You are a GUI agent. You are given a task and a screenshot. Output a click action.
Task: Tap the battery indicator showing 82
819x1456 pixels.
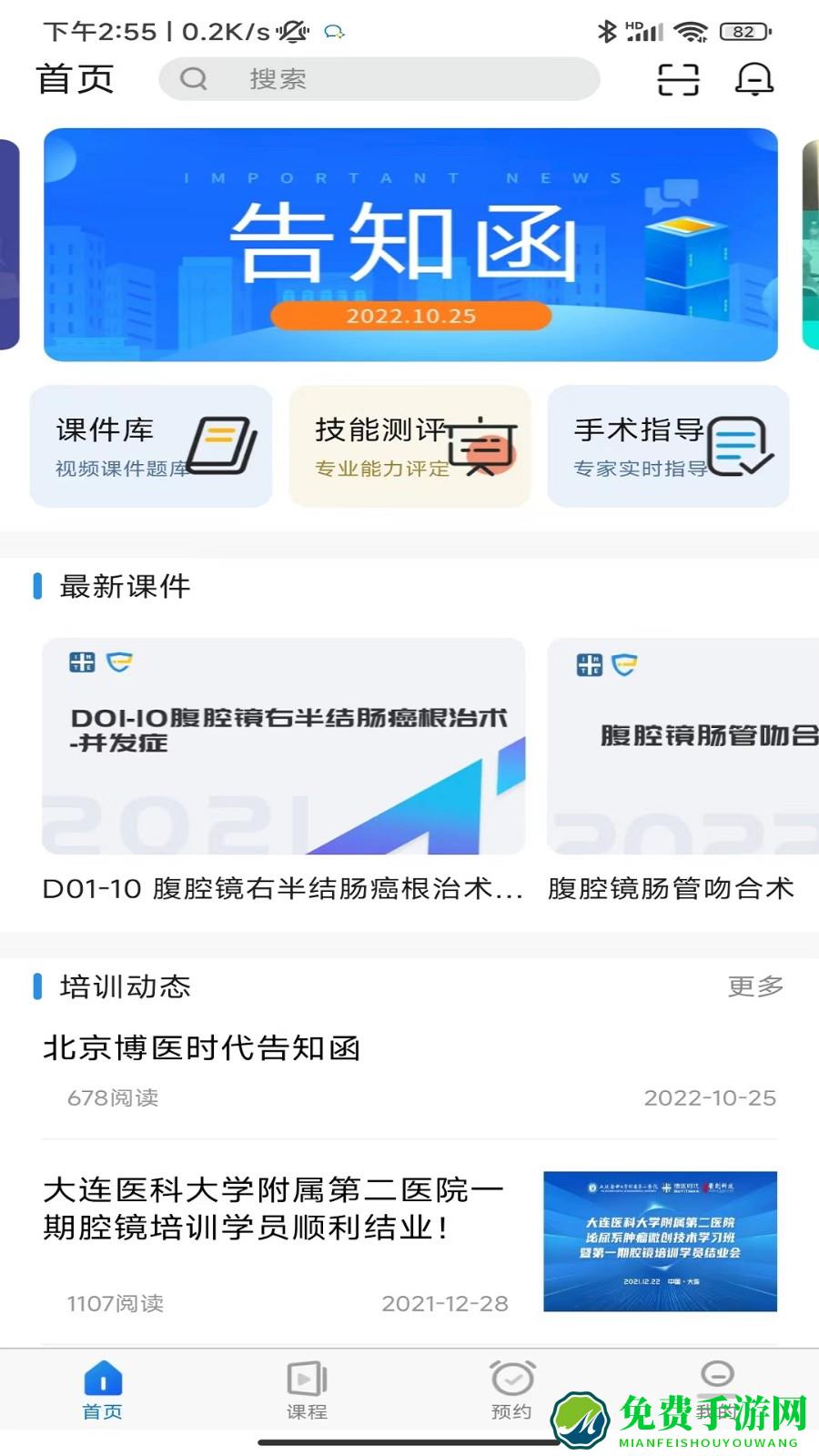744,29
